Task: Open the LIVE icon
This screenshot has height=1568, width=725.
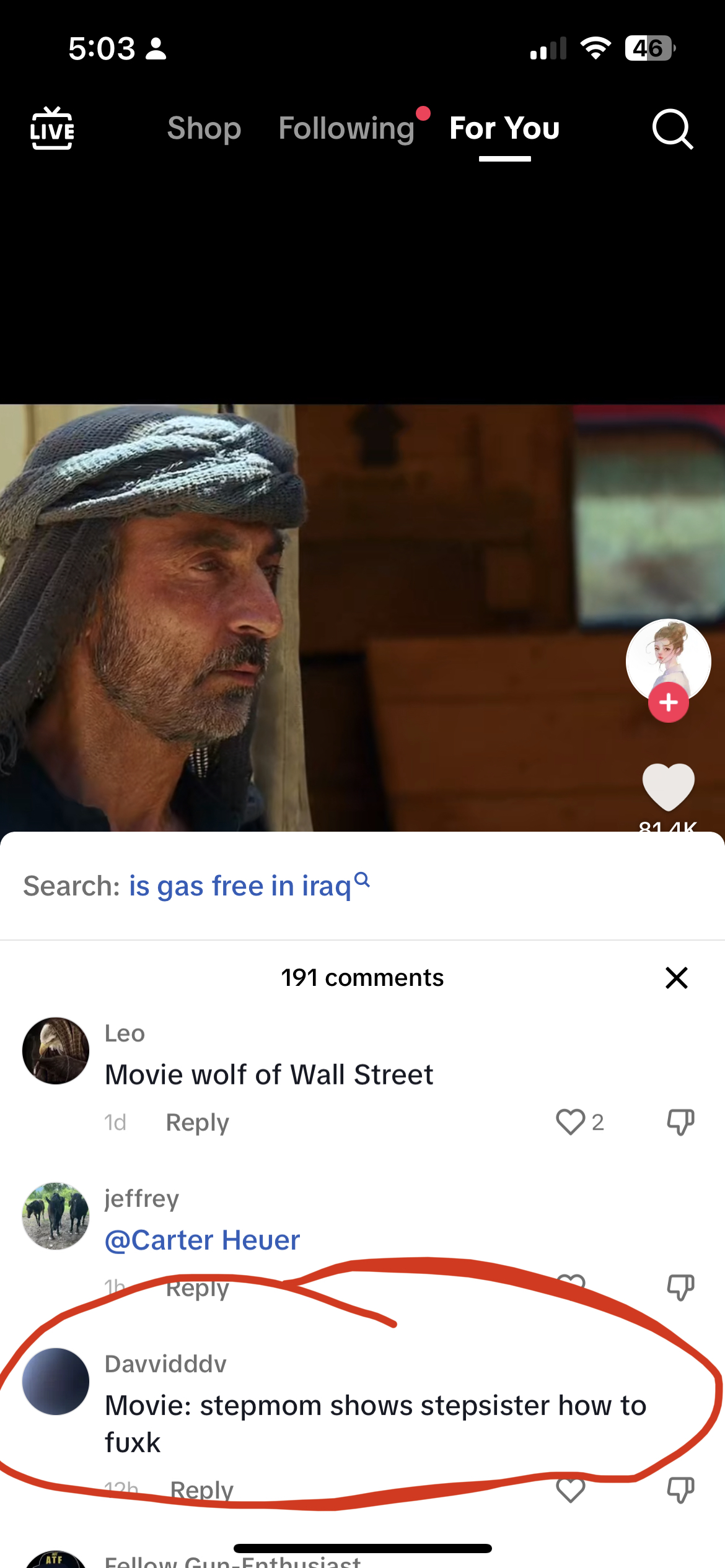Action: point(52,129)
